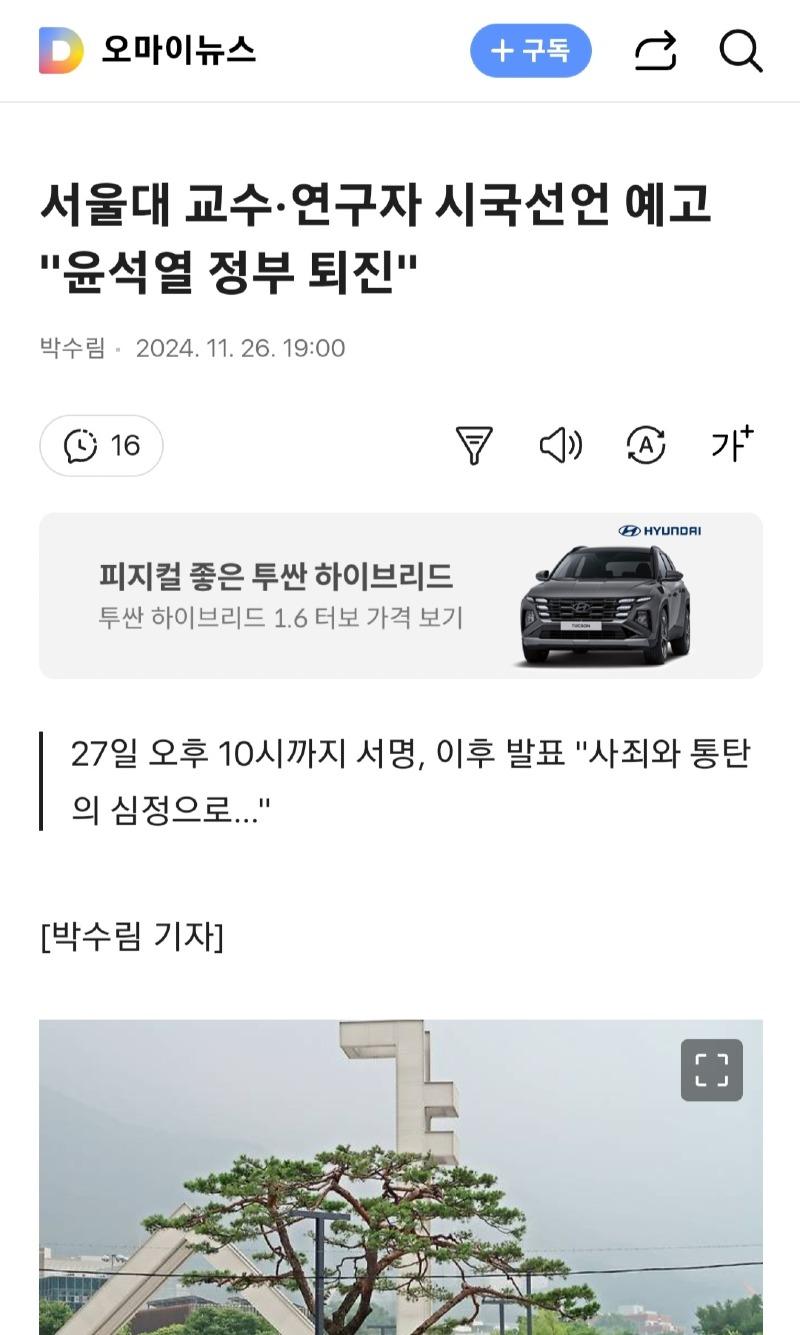Open the article summary funnel icon
This screenshot has width=800, height=1335.
tap(474, 445)
